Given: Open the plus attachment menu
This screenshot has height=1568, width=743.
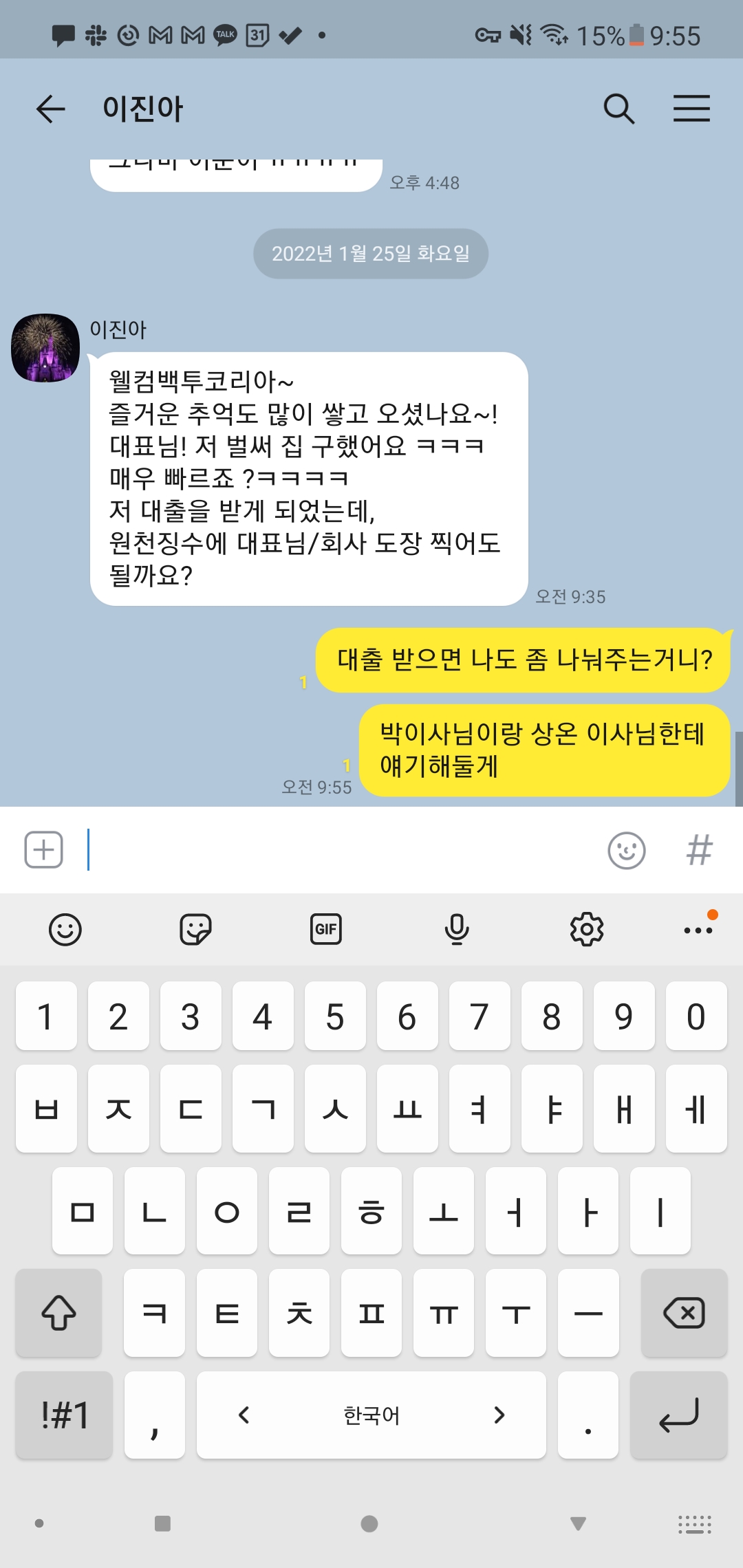Looking at the screenshot, I should [44, 850].
